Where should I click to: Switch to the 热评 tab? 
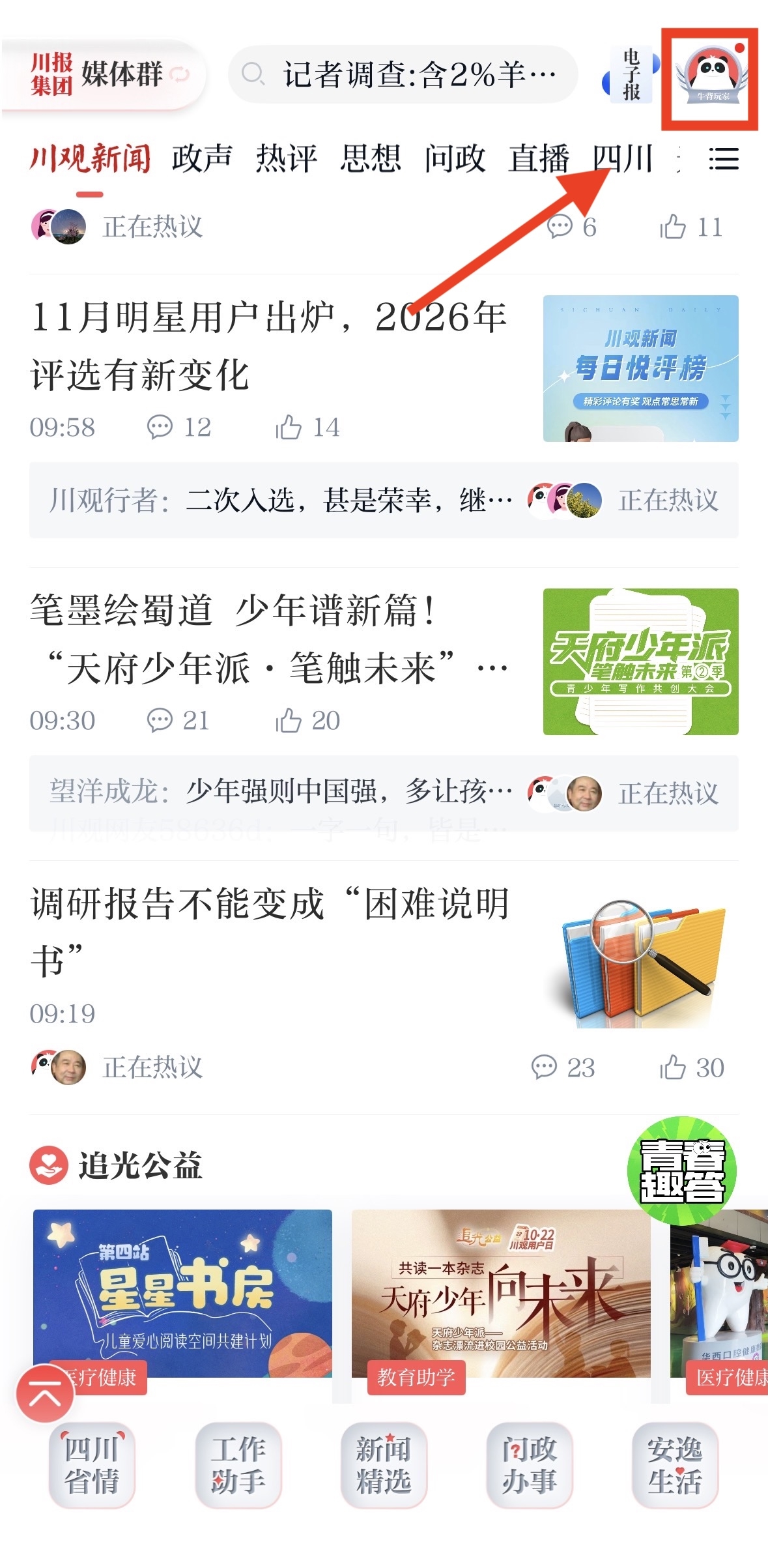285,159
